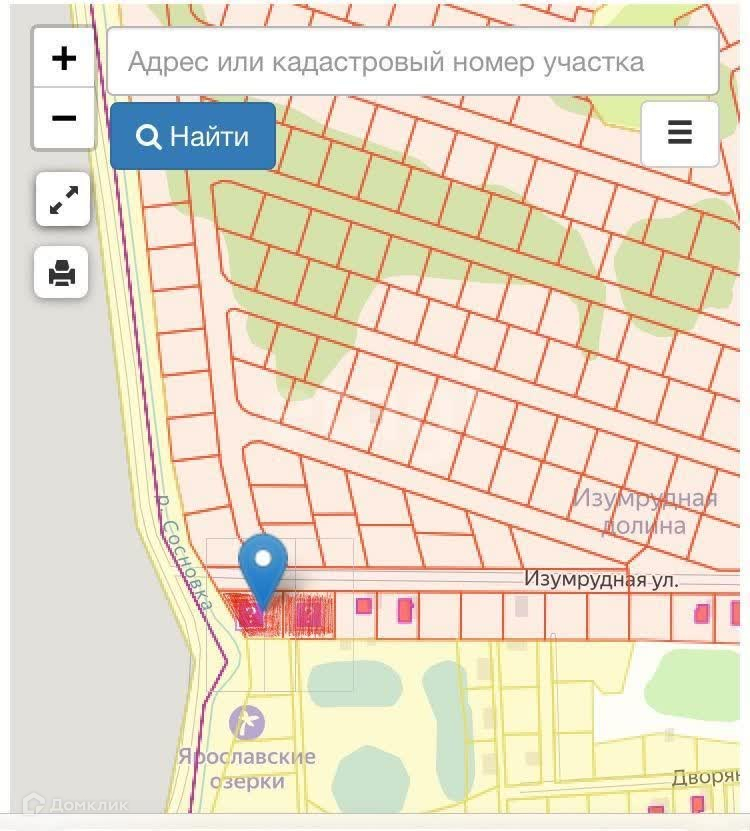Screen dimensions: 750x831
Task: Expand the map to fullscreen
Action: click(x=63, y=200)
